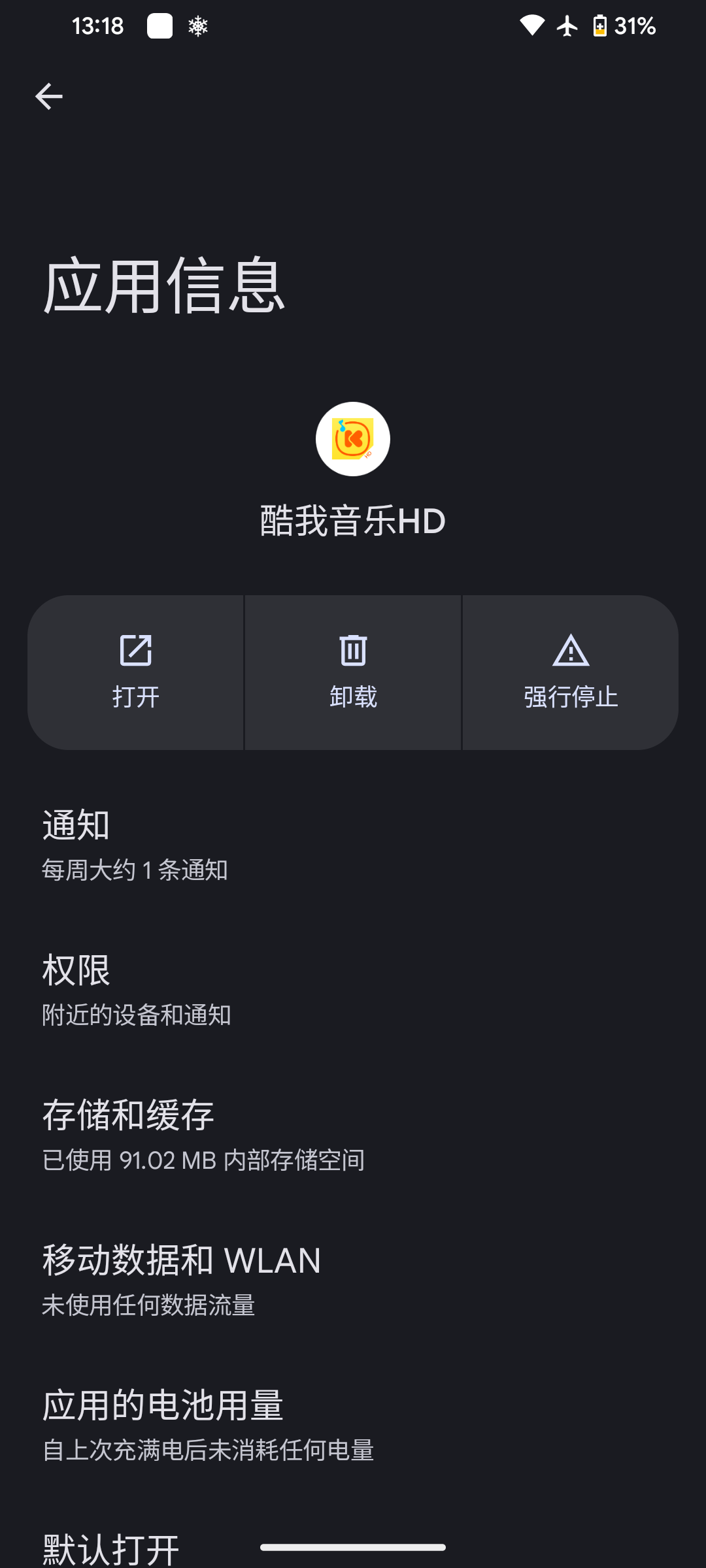The width and height of the screenshot is (706, 1568).
Task: Uninstall the app with 卸载
Action: coord(353,672)
